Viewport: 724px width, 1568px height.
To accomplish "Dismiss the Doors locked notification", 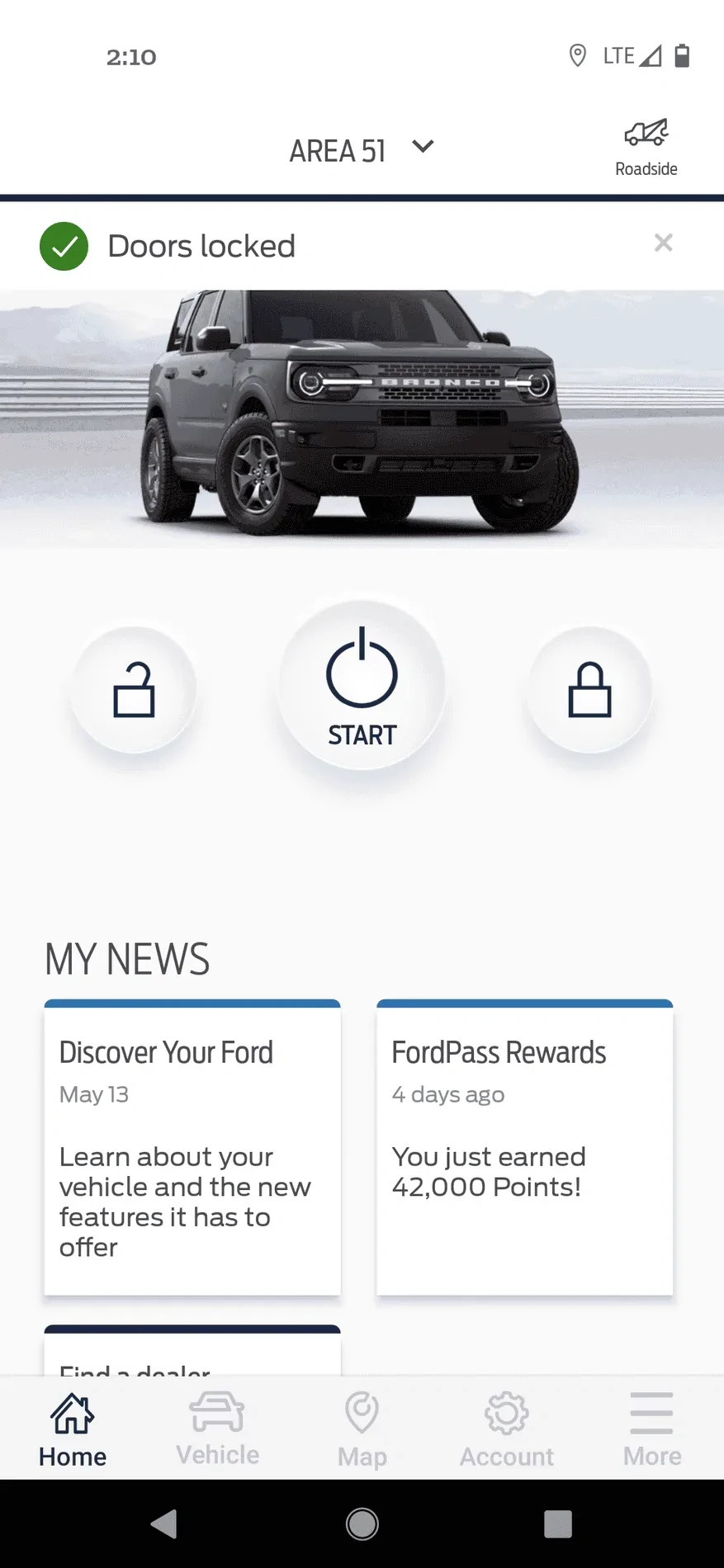I will 663,243.
